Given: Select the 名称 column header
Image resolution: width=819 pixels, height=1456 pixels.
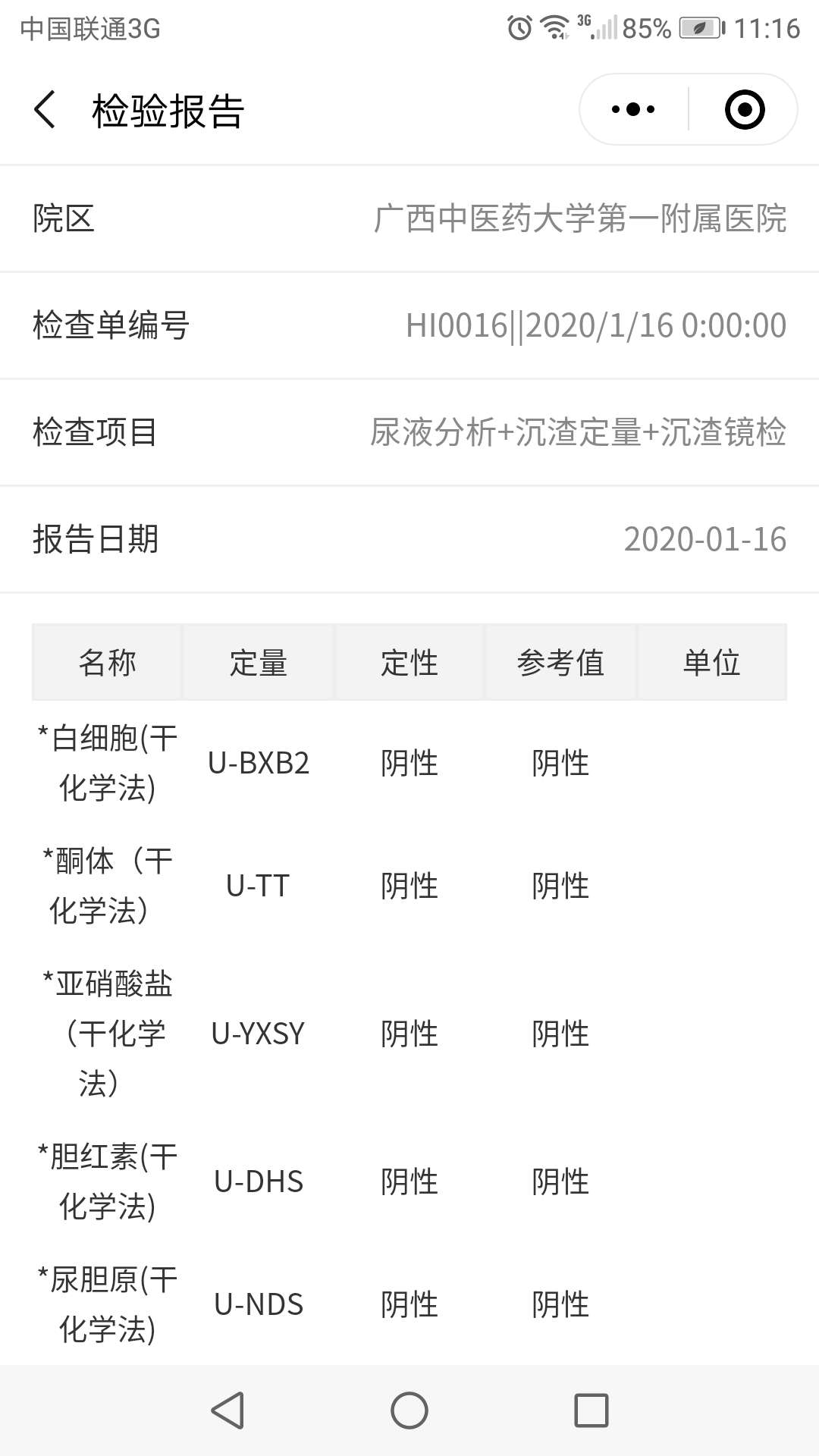Looking at the screenshot, I should pyautogui.click(x=106, y=661).
